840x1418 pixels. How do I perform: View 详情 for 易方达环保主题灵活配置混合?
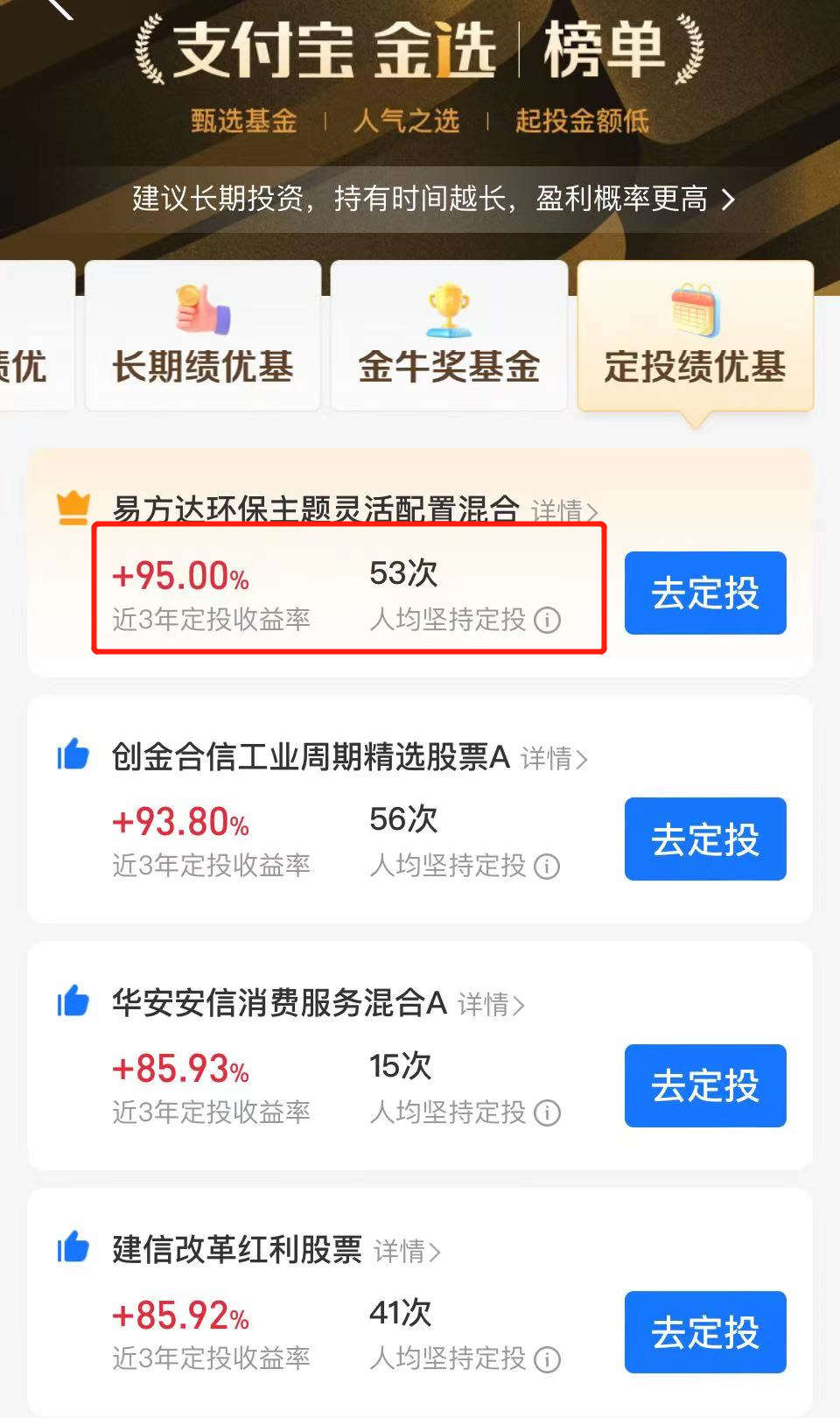564,510
